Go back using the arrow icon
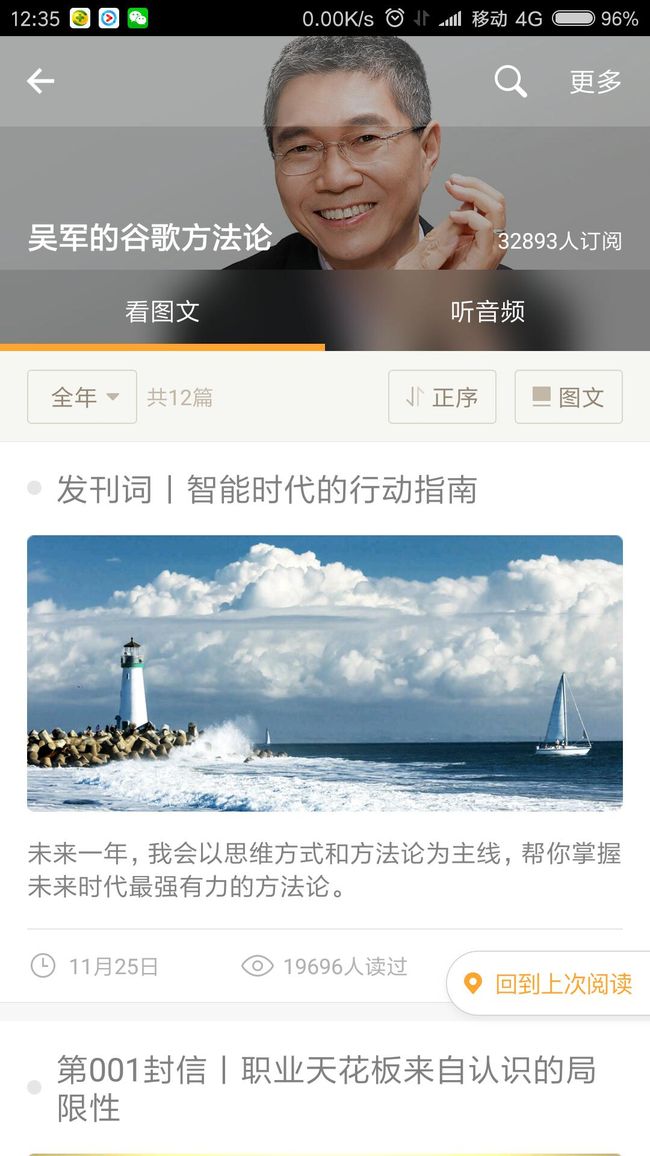 click(x=41, y=81)
